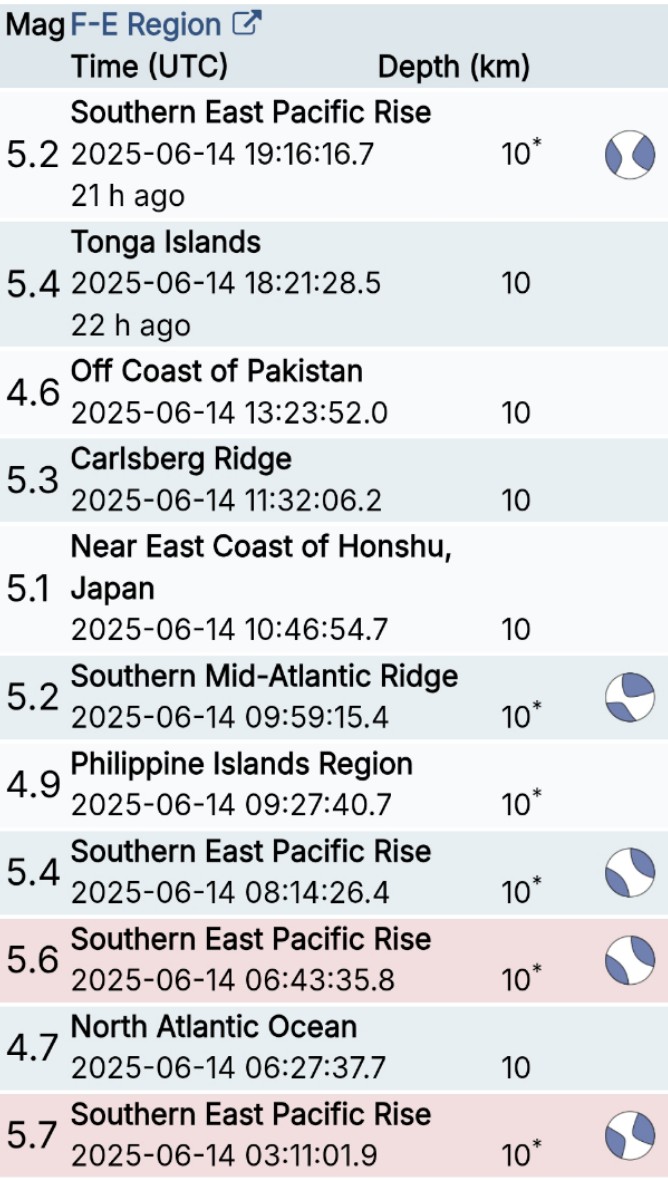This screenshot has height=1181, width=668.
Task: View the 5.6 Southern East Pacific Rise earthquake
Action: [x=334, y=960]
